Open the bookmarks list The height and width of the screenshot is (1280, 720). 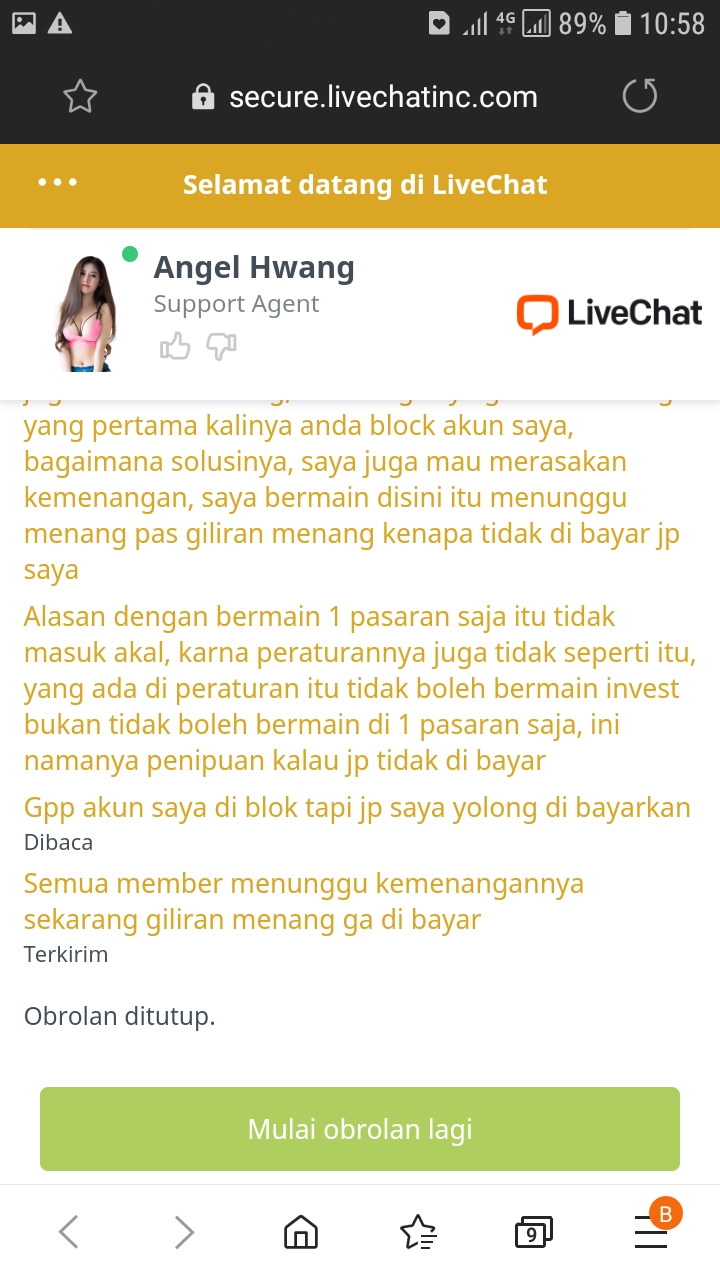tap(418, 1232)
